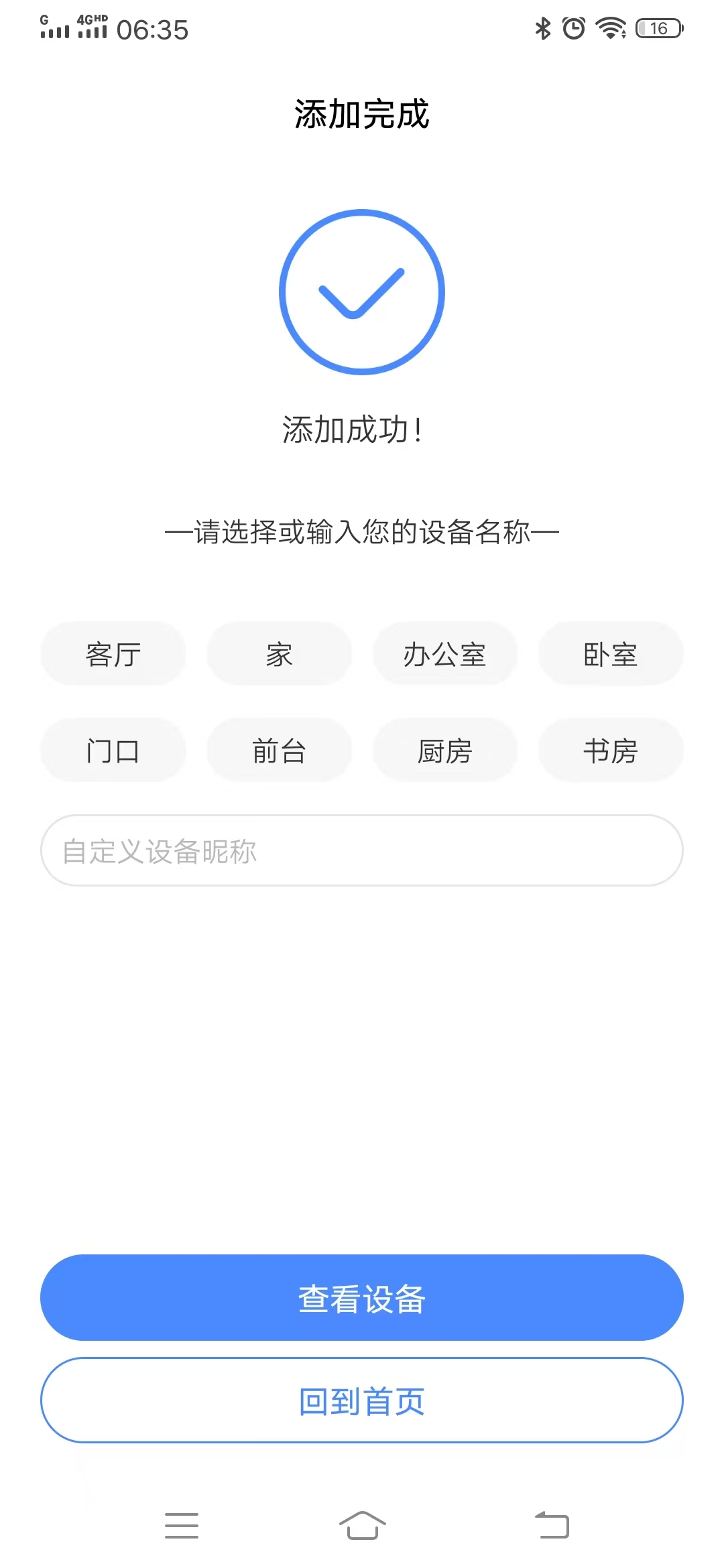Viewport: 724px width, 1568px height.
Task: Tap the system back navigation button
Action: [x=552, y=1525]
